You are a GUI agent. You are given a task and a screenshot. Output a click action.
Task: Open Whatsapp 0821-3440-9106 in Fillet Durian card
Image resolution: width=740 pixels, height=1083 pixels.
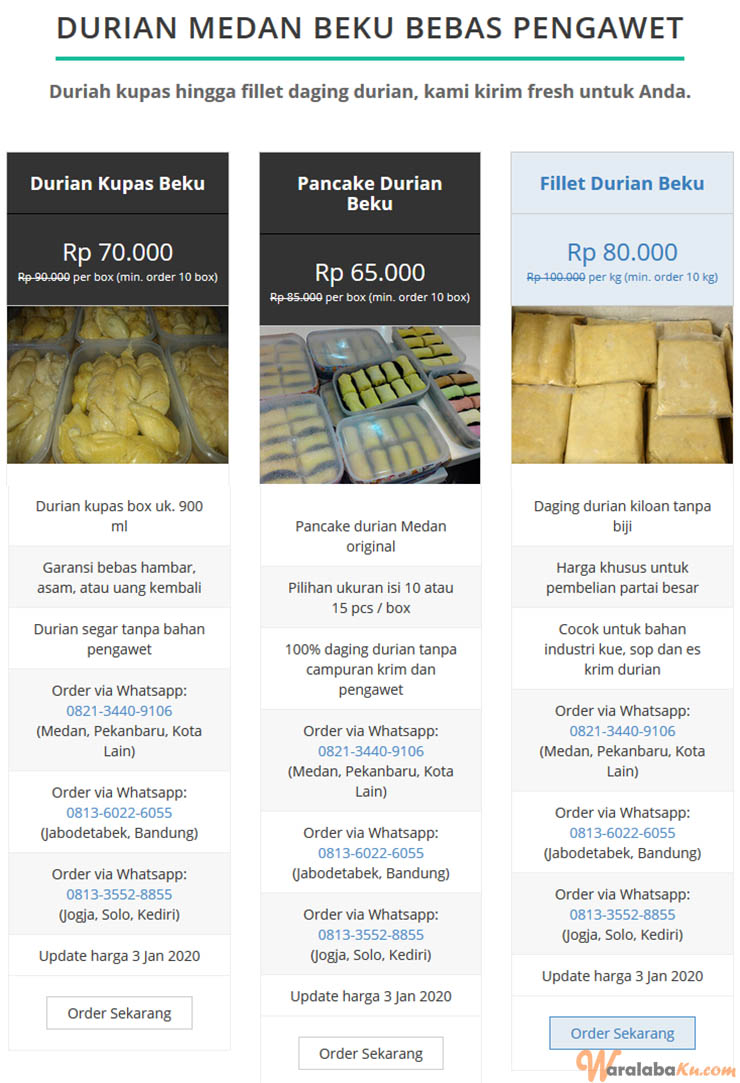click(622, 731)
